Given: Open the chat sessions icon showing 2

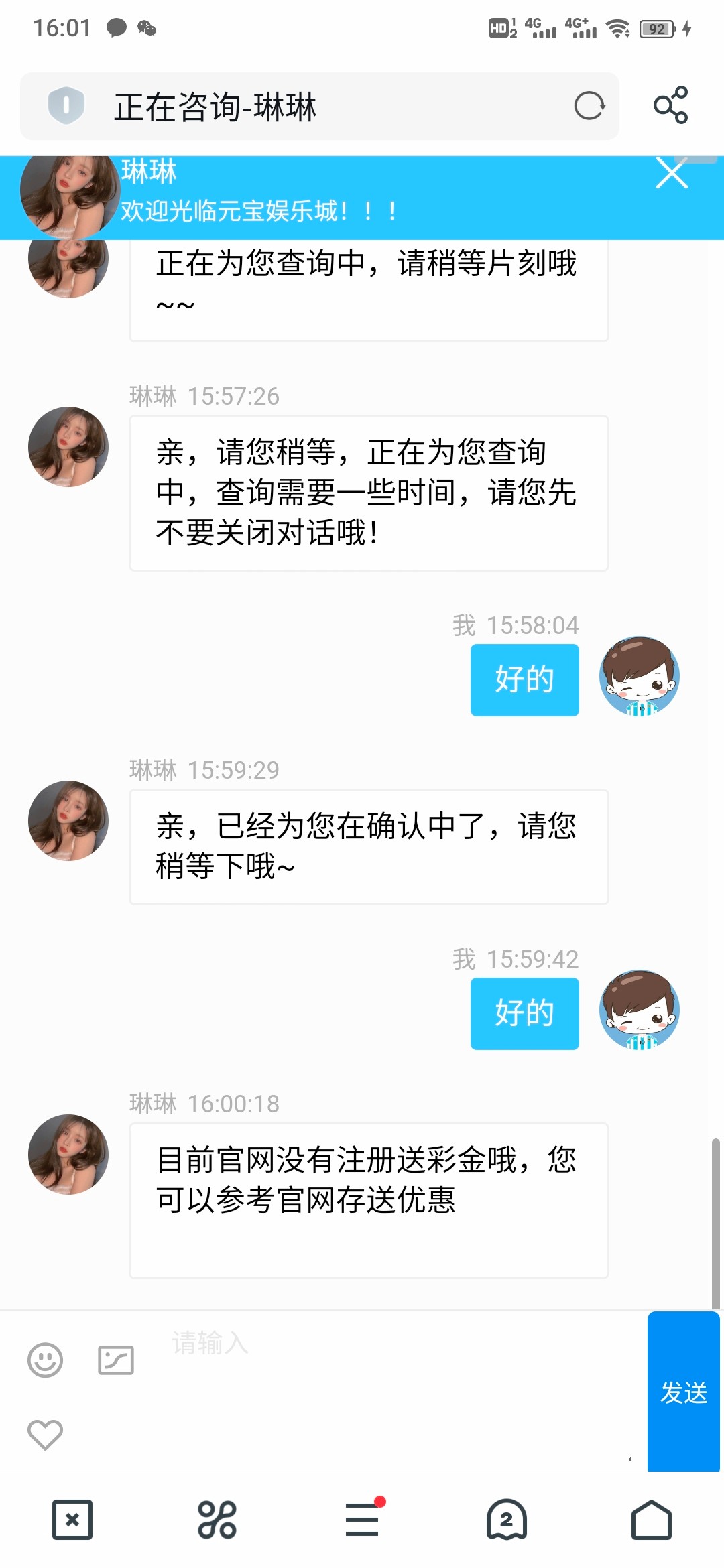Looking at the screenshot, I should 506,1520.
